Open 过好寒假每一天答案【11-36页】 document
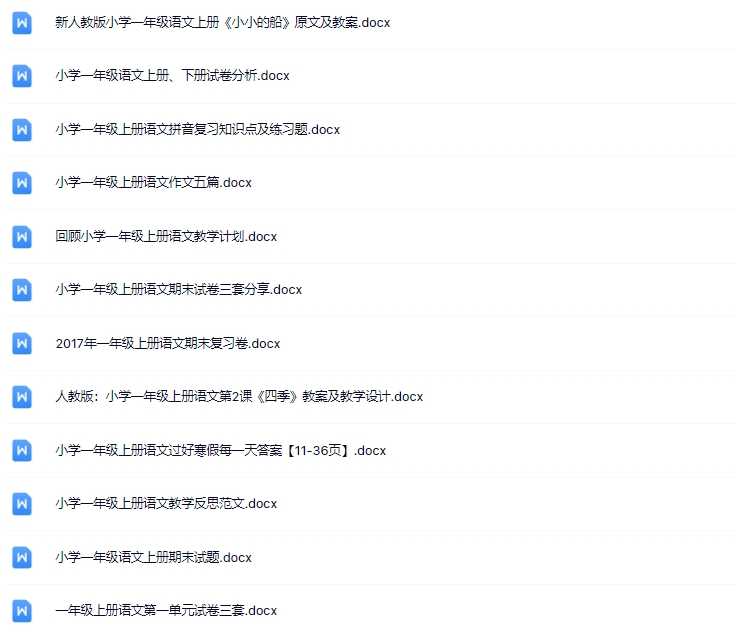Image resolution: width=736 pixels, height=632 pixels. pyautogui.click(x=220, y=451)
